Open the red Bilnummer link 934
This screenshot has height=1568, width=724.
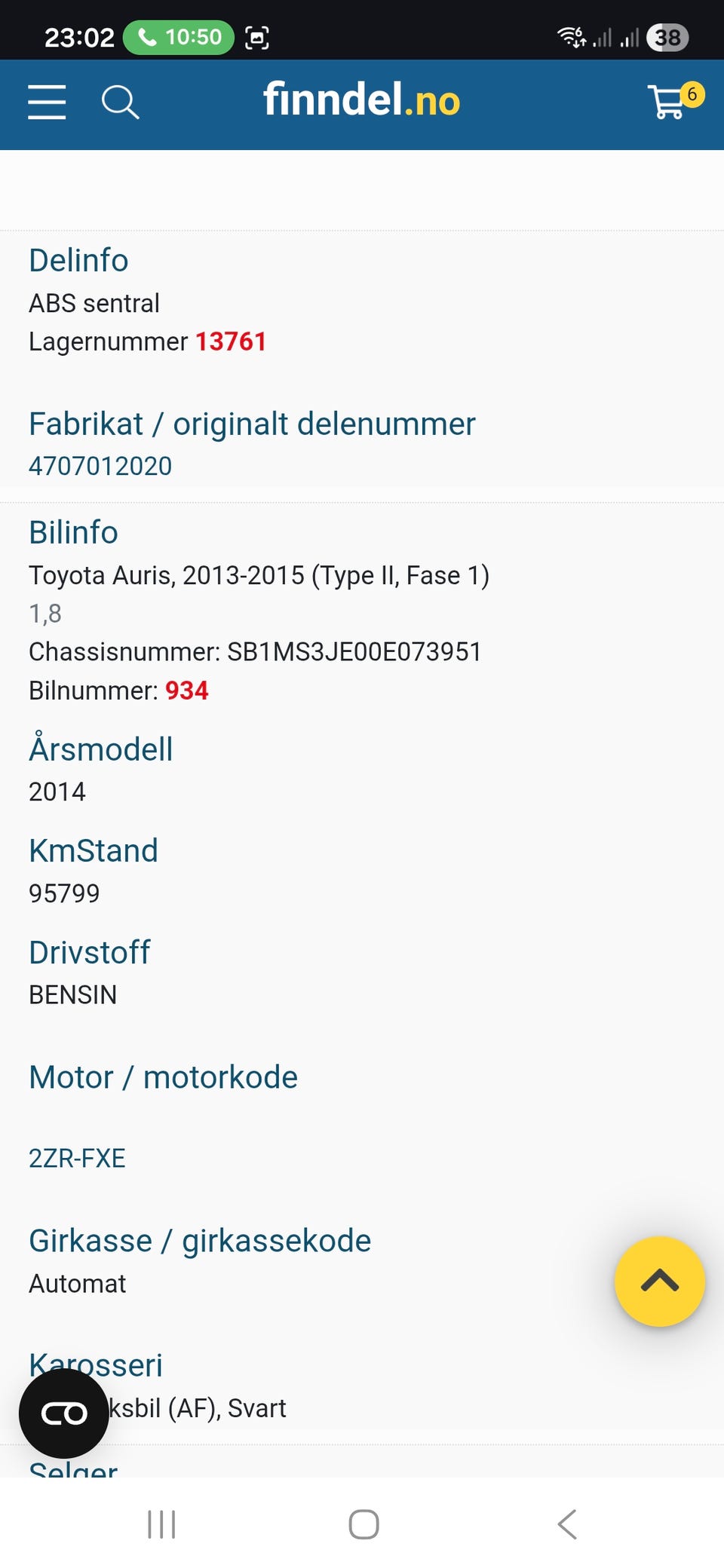click(x=187, y=690)
